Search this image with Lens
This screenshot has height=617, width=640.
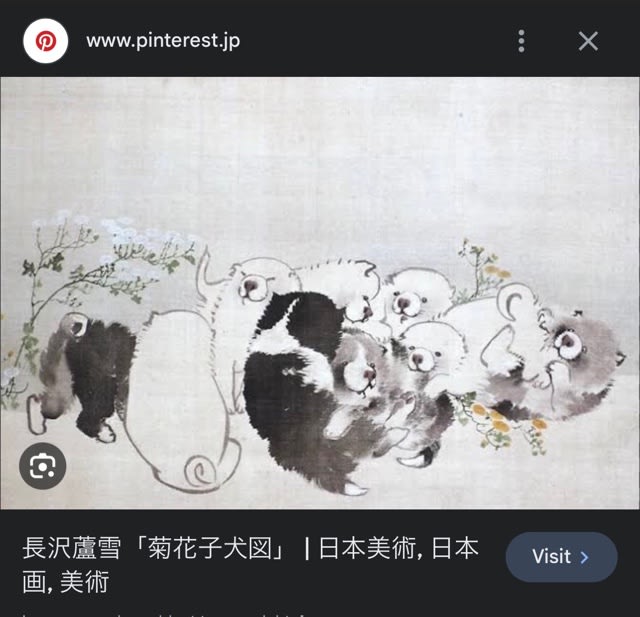(x=43, y=465)
